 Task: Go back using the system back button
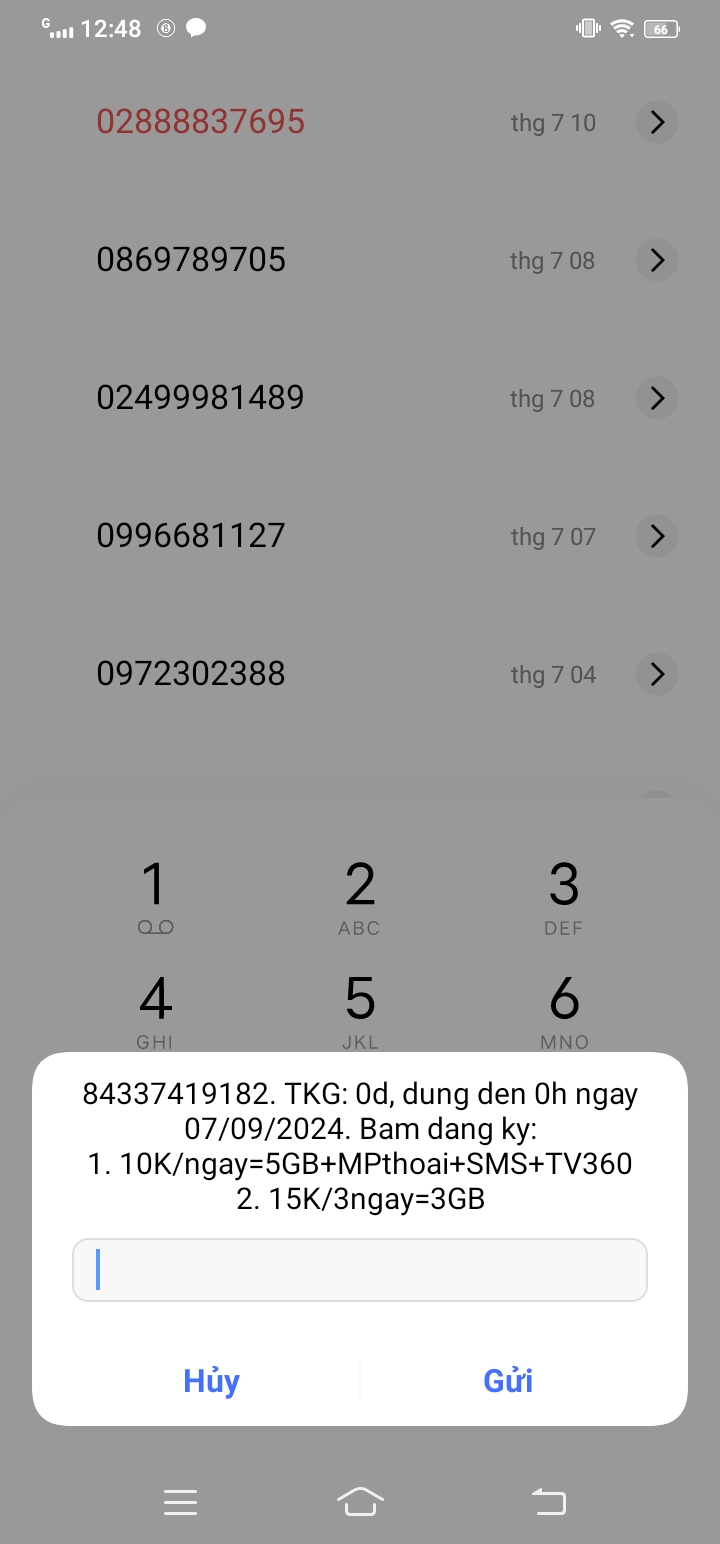(548, 1501)
